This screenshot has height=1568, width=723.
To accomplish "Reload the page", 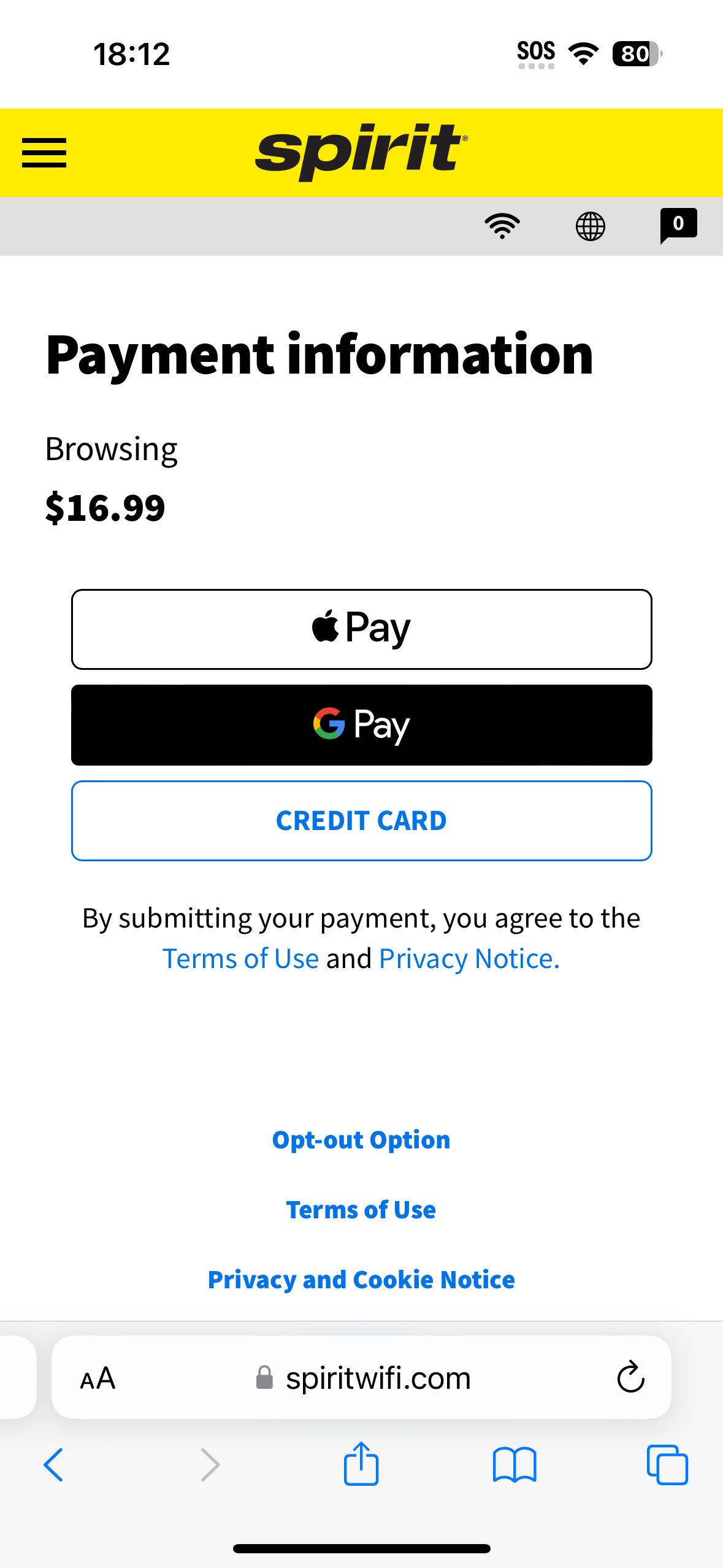I will point(630,1377).
